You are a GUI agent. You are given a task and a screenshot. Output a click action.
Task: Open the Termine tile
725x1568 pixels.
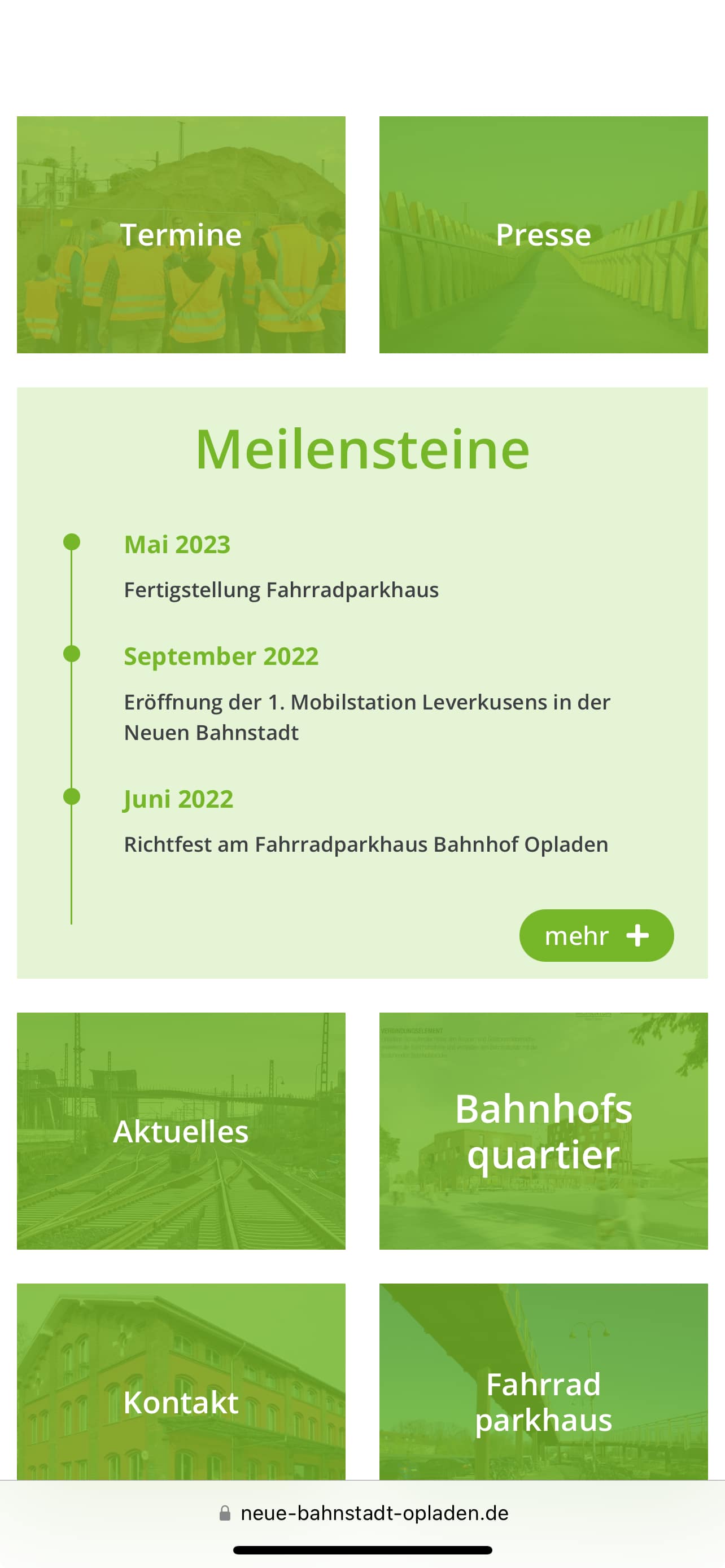click(181, 235)
